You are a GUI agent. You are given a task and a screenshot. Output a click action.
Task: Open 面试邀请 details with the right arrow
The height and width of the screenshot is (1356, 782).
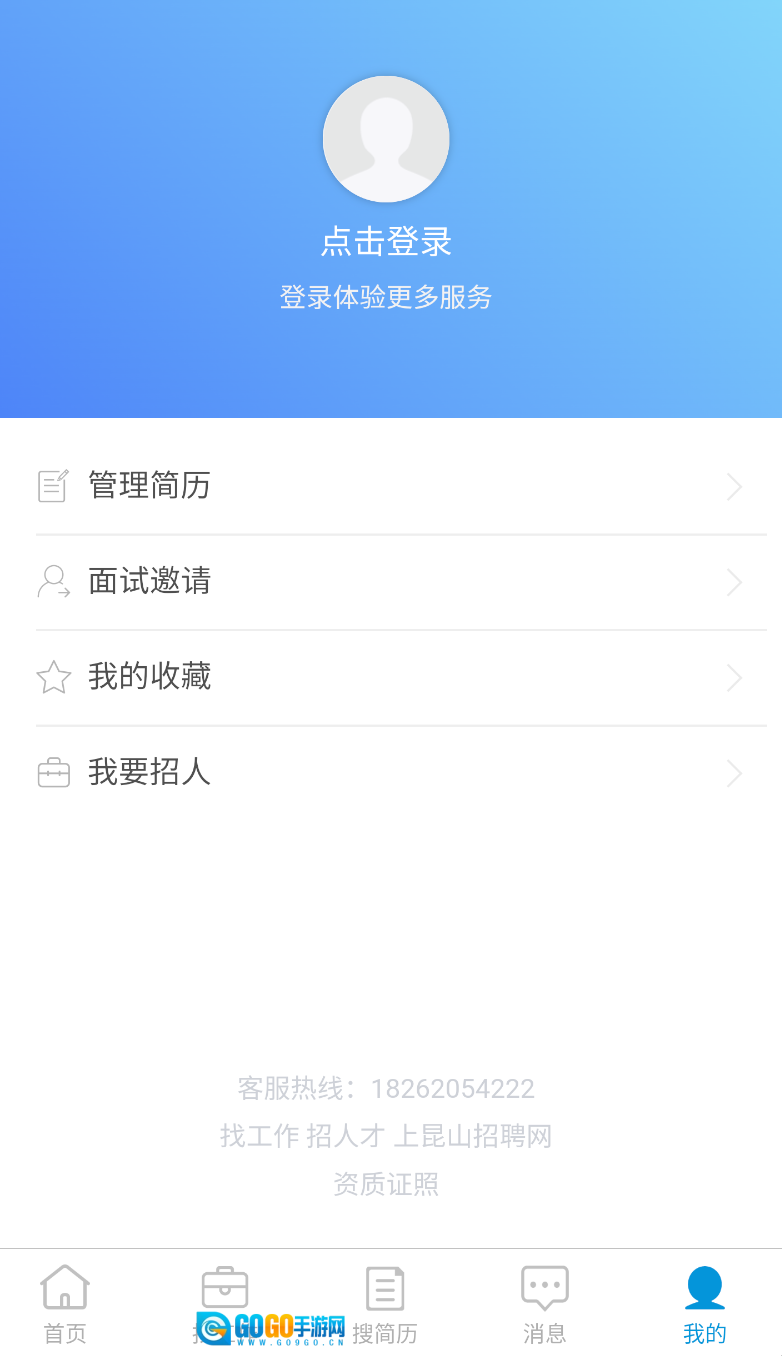point(734,582)
